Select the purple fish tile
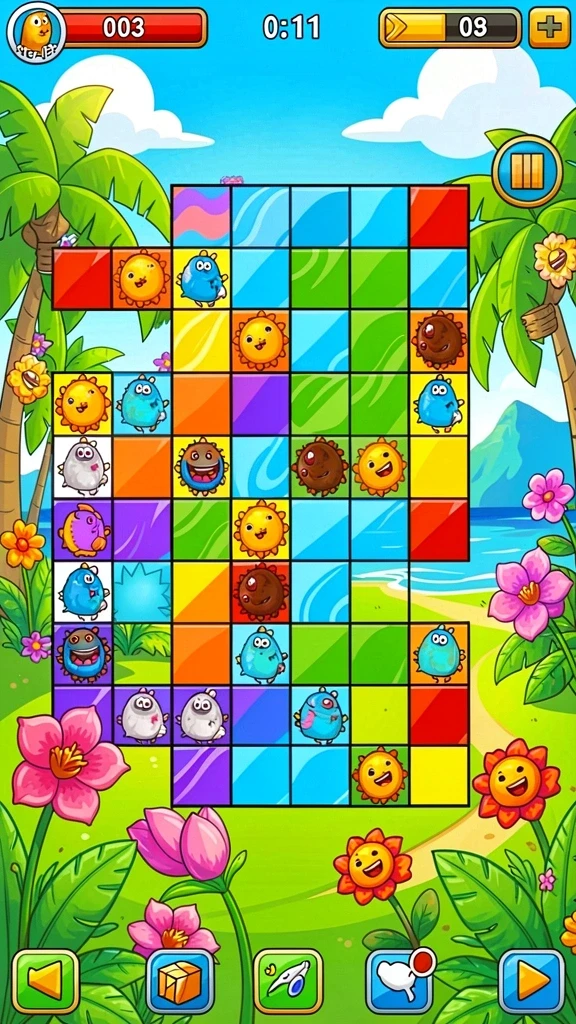Viewport: 576px width, 1024px height. [x=82, y=530]
